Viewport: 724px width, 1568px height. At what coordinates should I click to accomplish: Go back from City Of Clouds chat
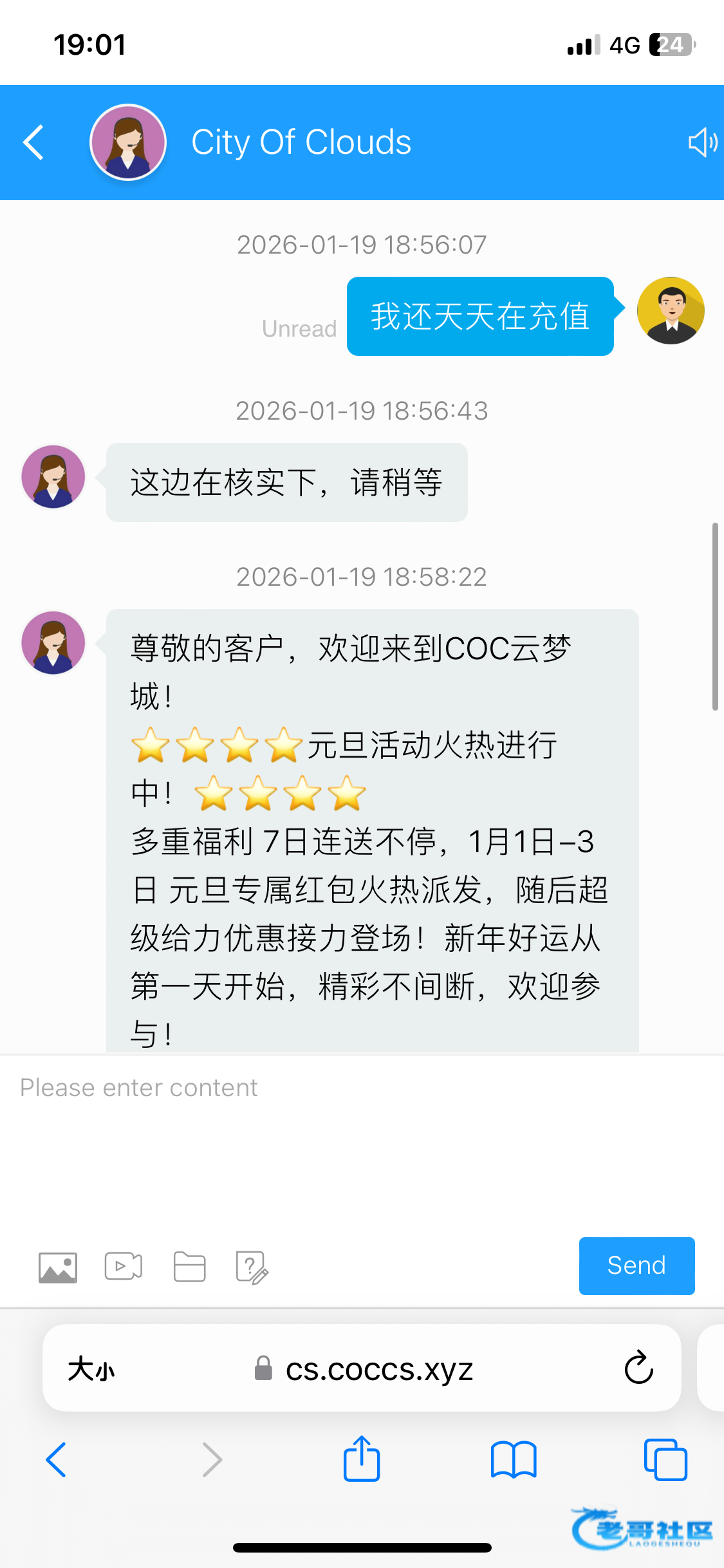point(33,142)
